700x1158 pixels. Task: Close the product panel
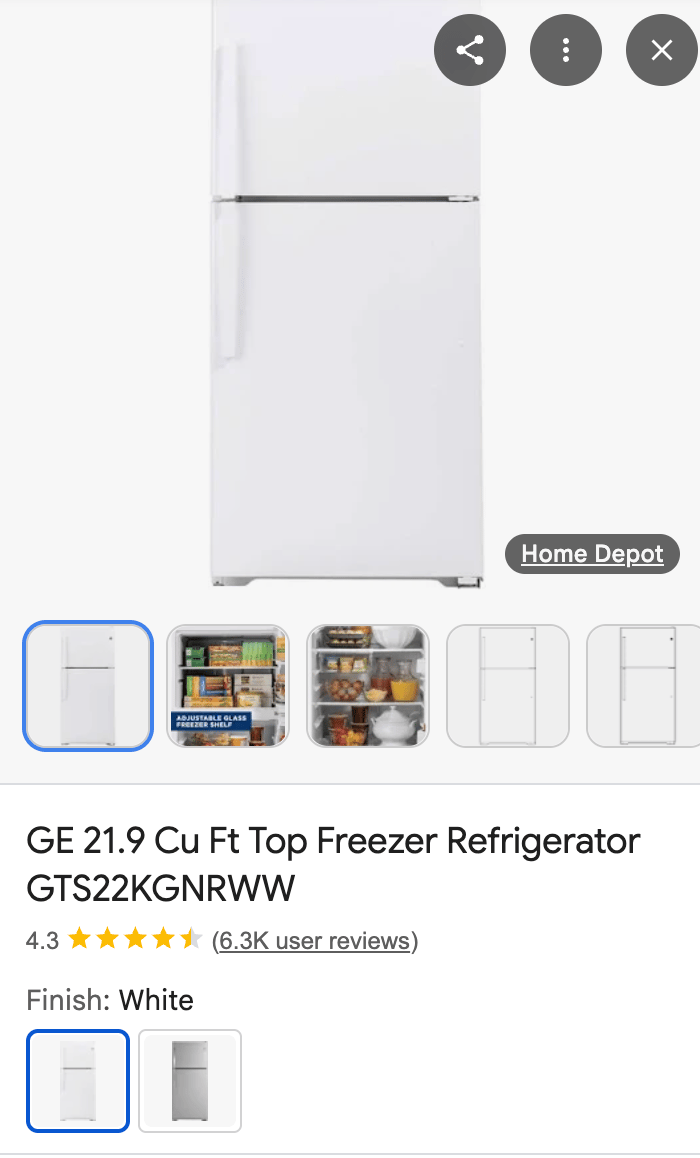tap(661, 50)
